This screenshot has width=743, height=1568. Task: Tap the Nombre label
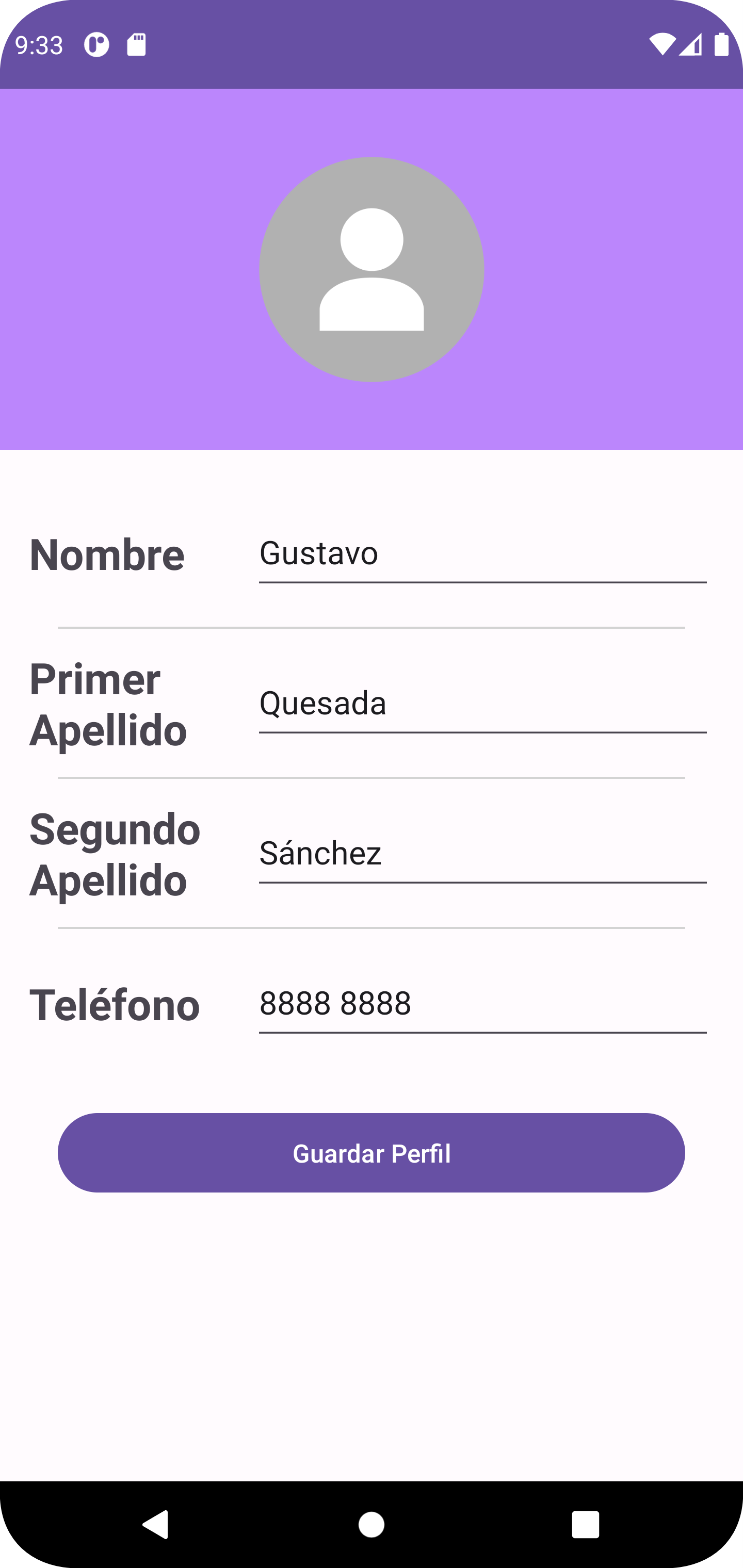click(x=108, y=555)
